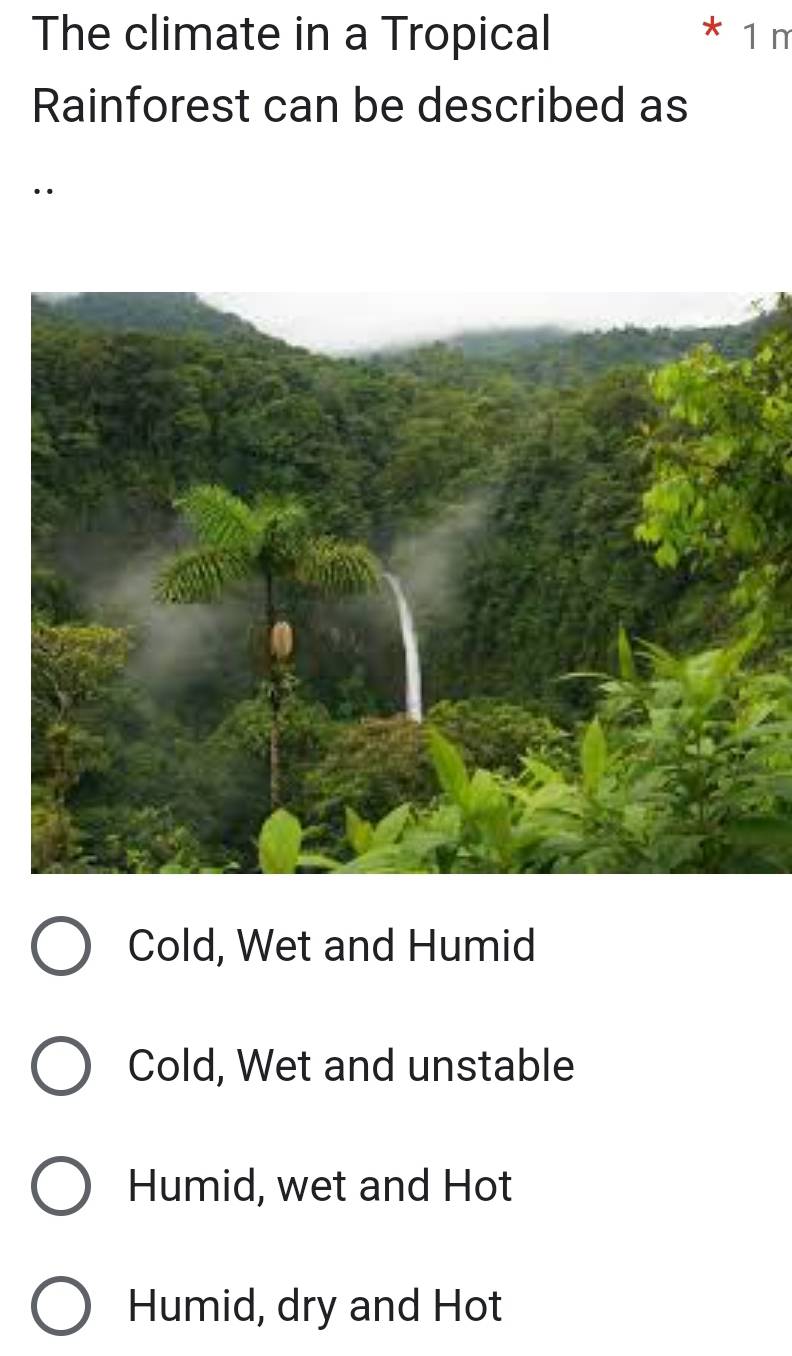Choose 'Cold, Wet and unstable' answer
Image resolution: width=792 pixels, height=1356 pixels.
[61, 1066]
